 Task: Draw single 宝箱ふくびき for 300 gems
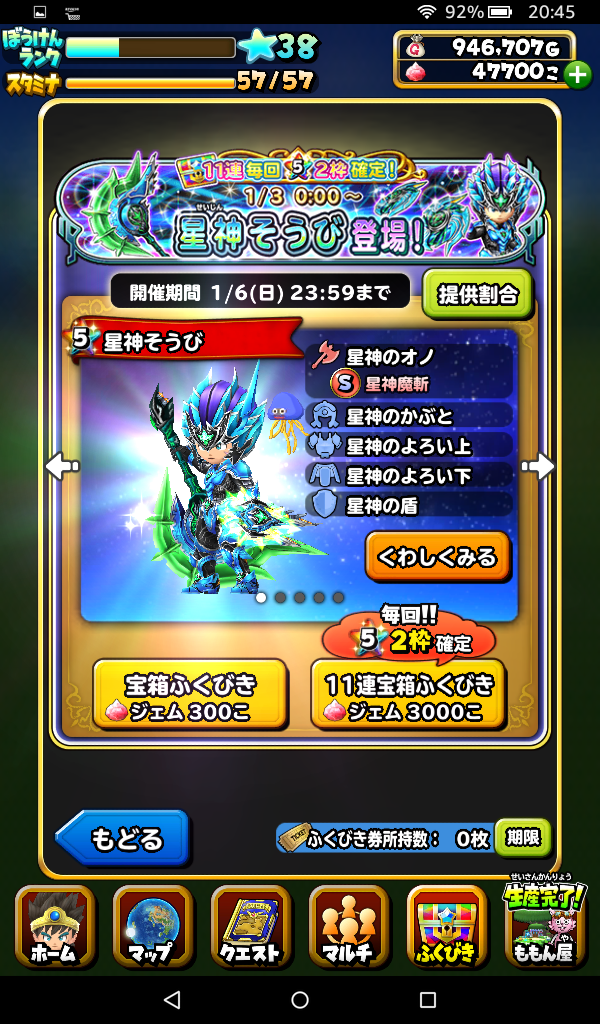190,694
